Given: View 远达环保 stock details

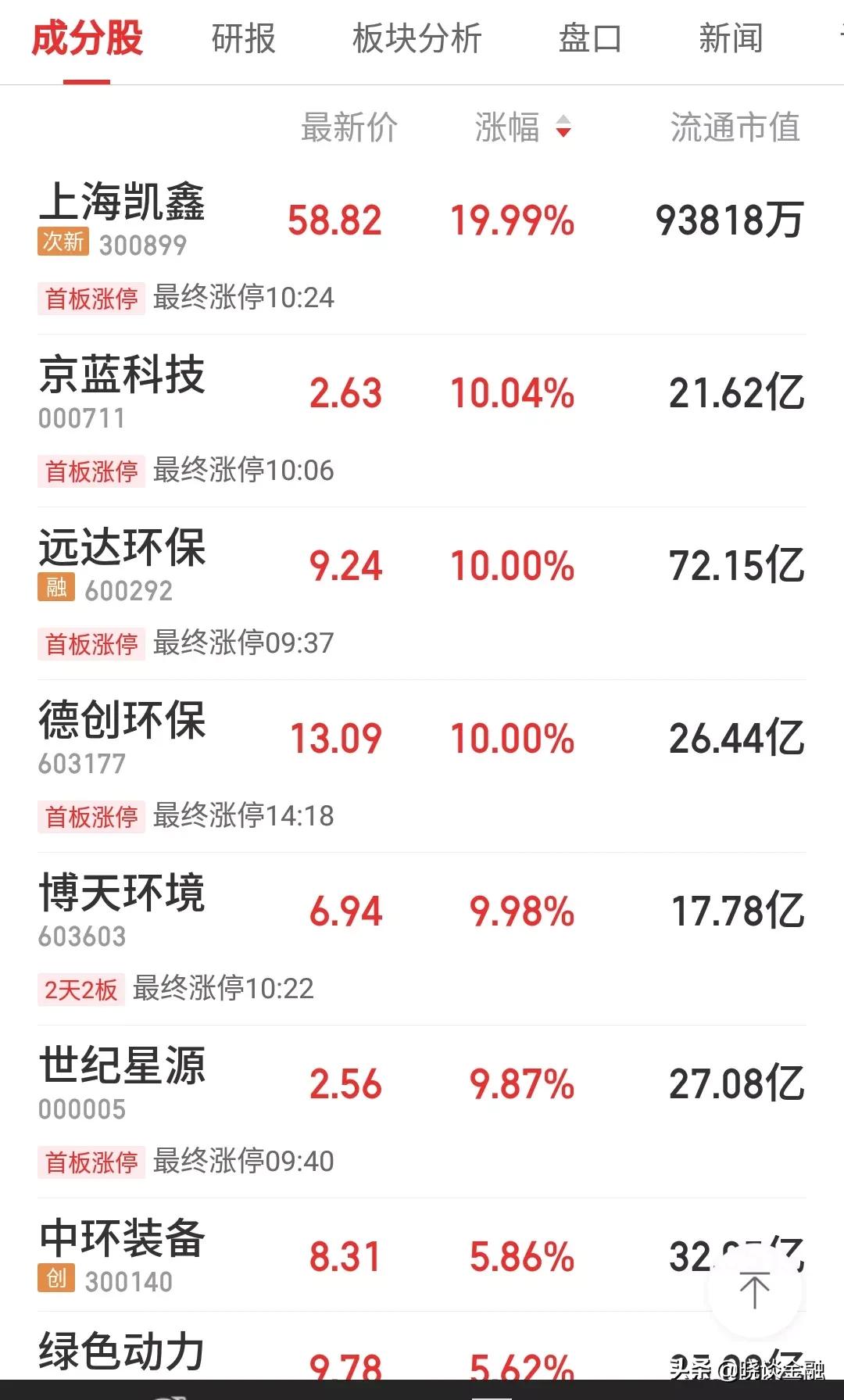Looking at the screenshot, I should (x=422, y=593).
